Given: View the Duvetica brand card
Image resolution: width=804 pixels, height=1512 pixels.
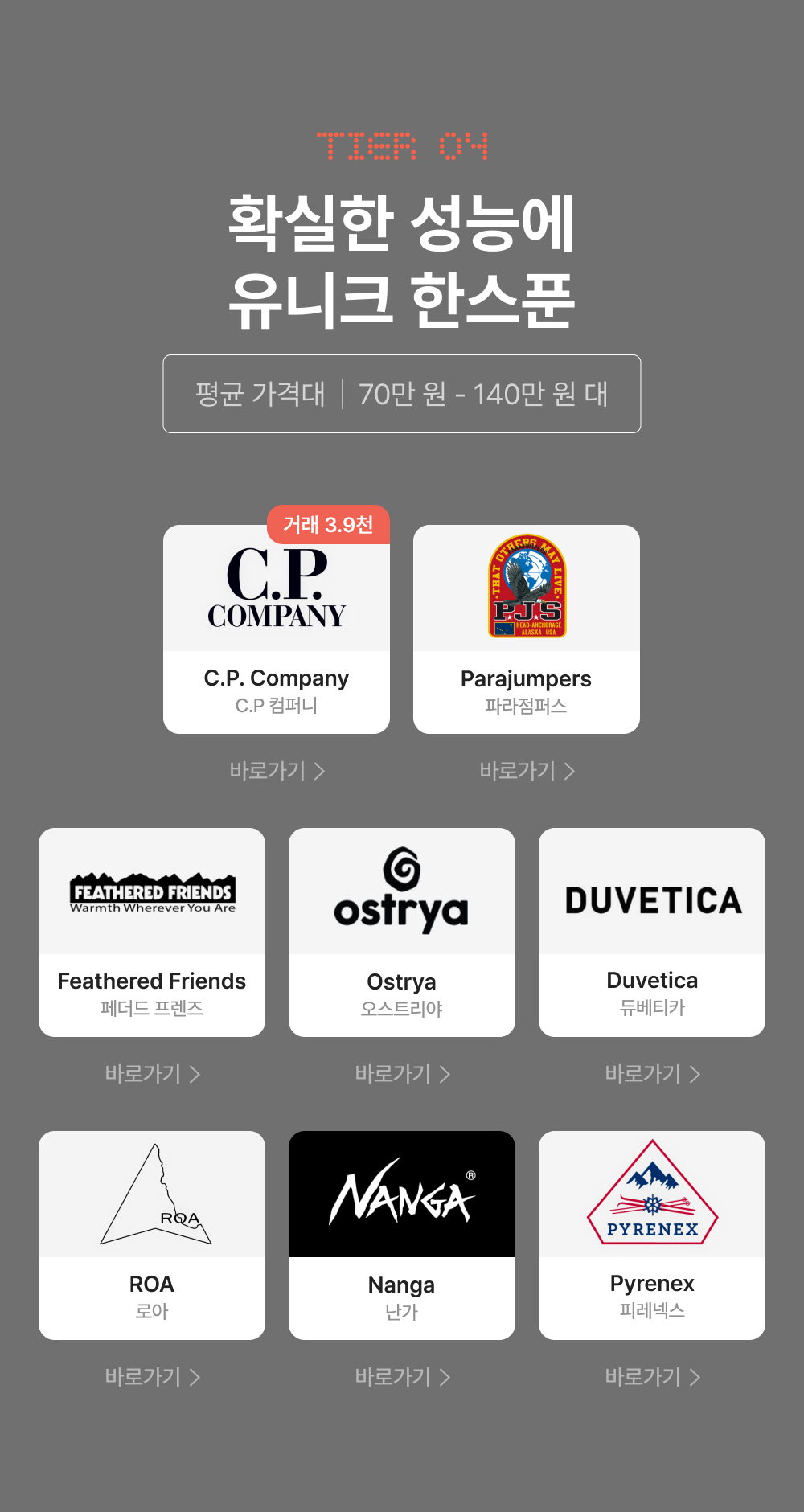Looking at the screenshot, I should pos(651,932).
